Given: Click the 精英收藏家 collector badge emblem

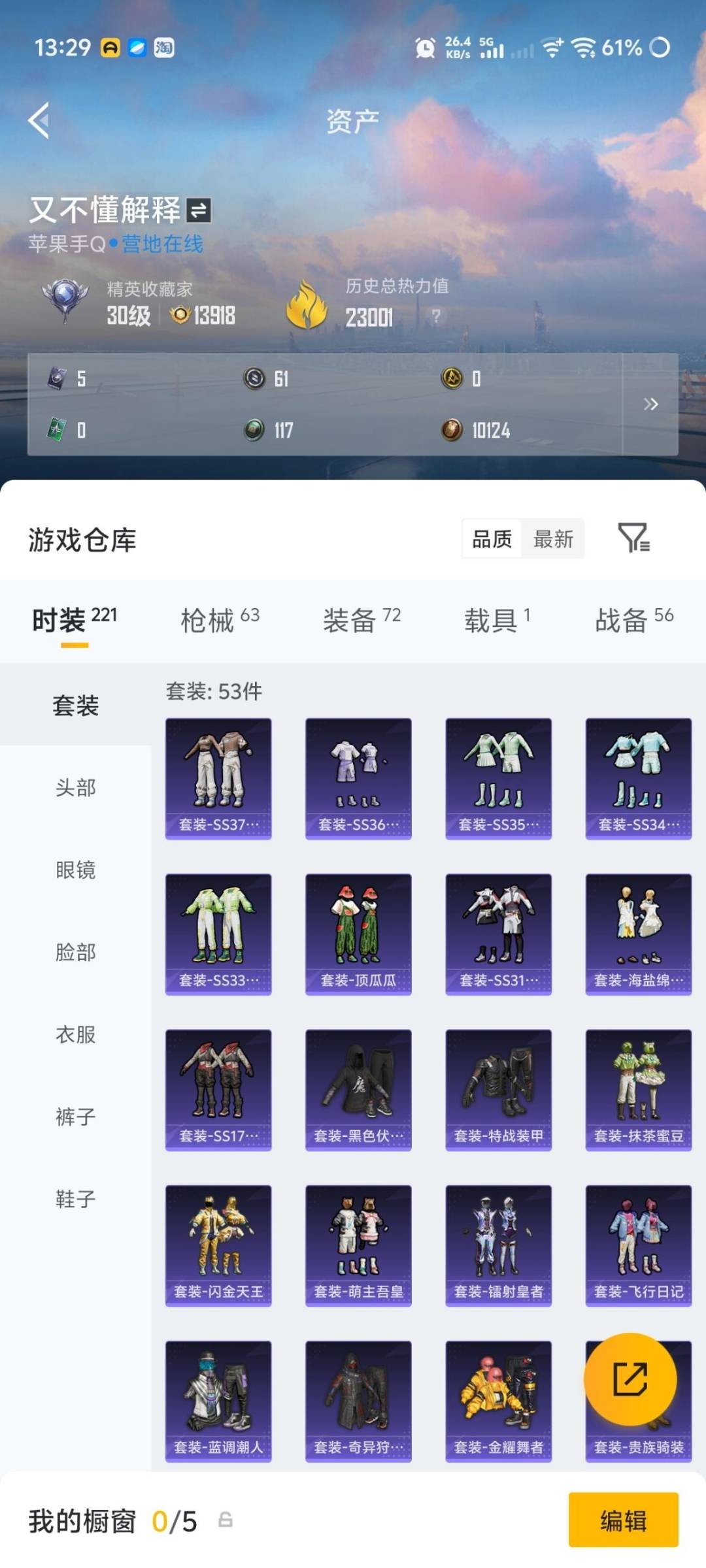Looking at the screenshot, I should (x=62, y=301).
